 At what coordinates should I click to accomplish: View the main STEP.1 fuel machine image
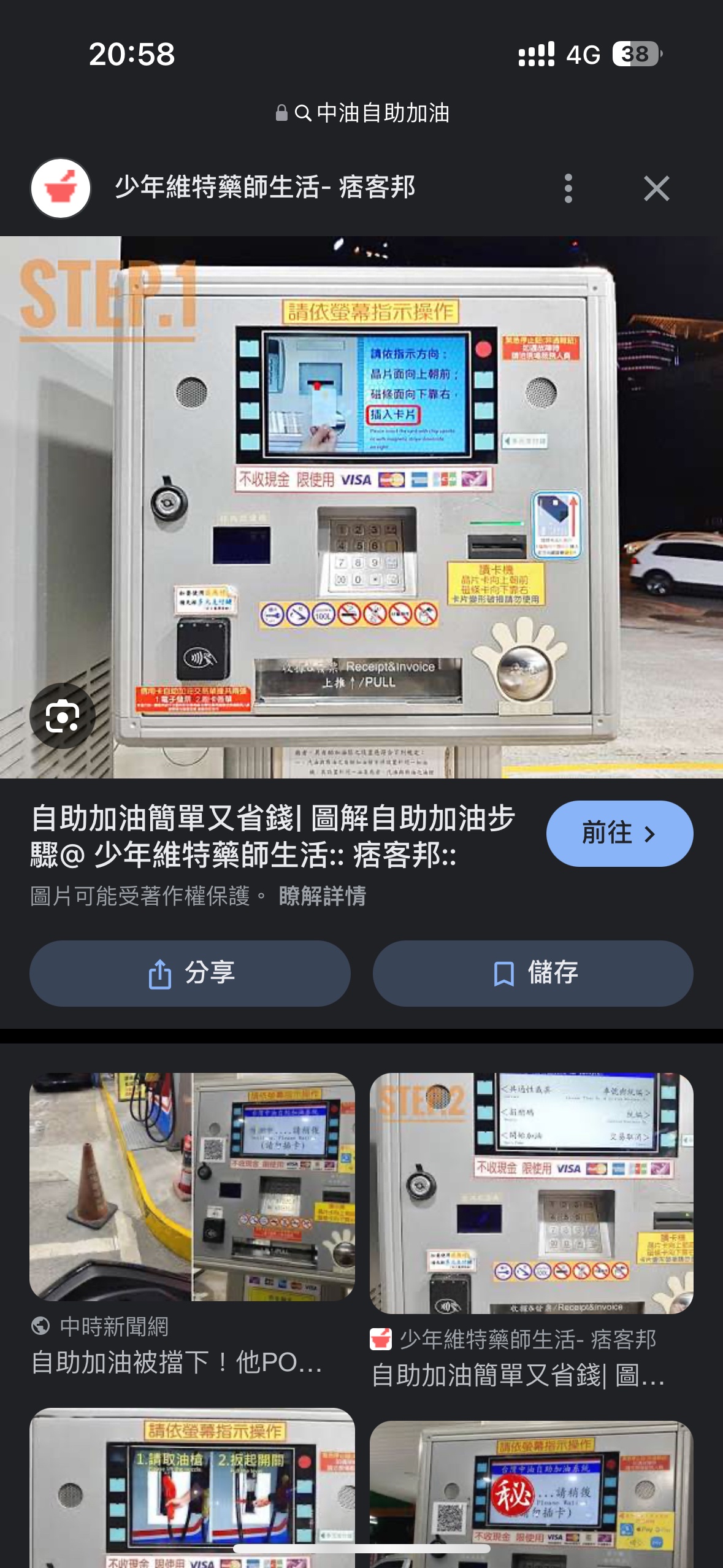(362, 507)
